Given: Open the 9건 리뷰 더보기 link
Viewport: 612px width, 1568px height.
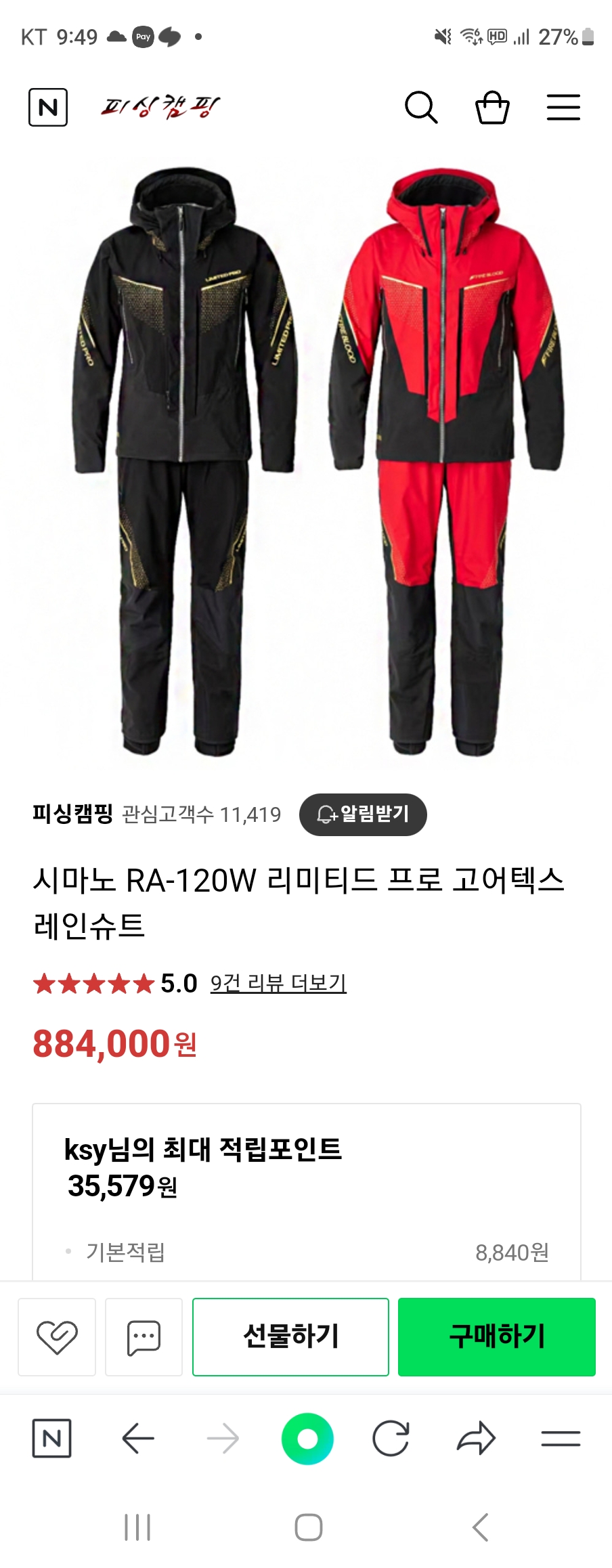Looking at the screenshot, I should [x=278, y=983].
